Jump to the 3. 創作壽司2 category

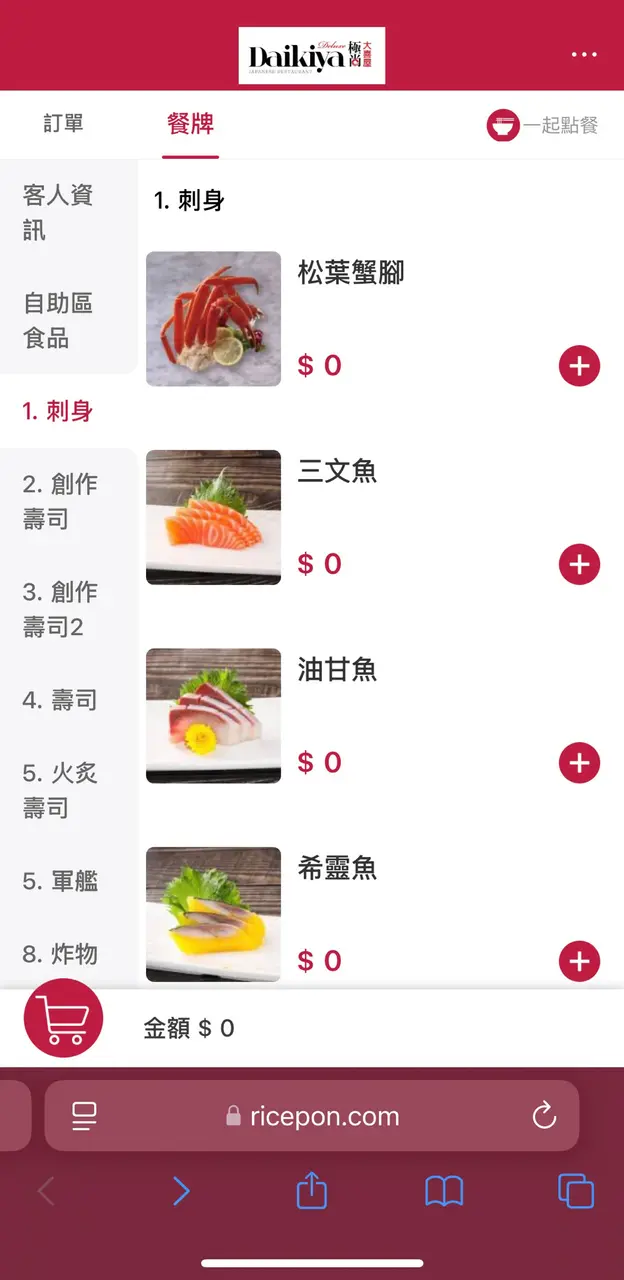pyautogui.click(x=60, y=609)
